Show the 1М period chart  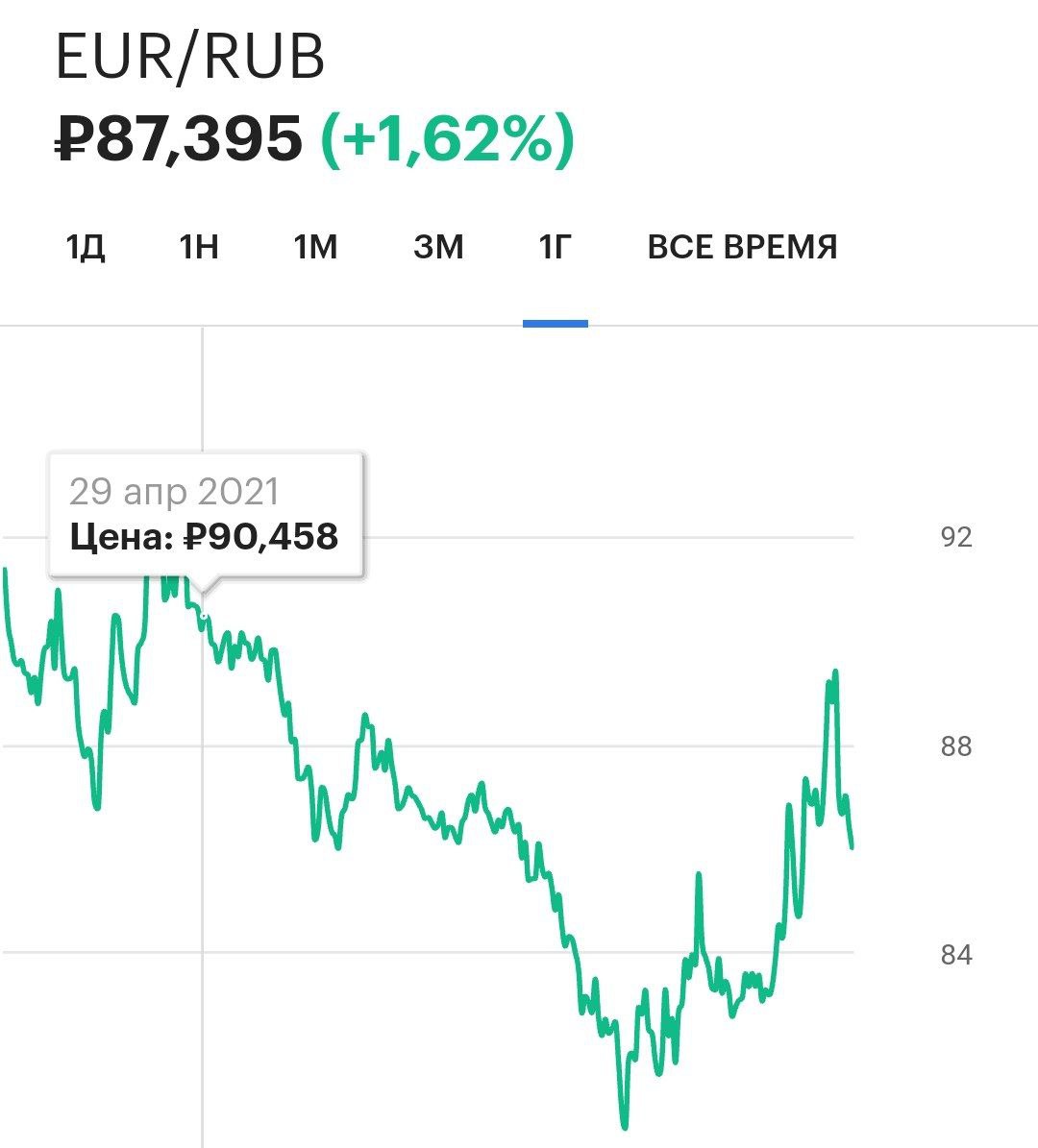click(315, 248)
